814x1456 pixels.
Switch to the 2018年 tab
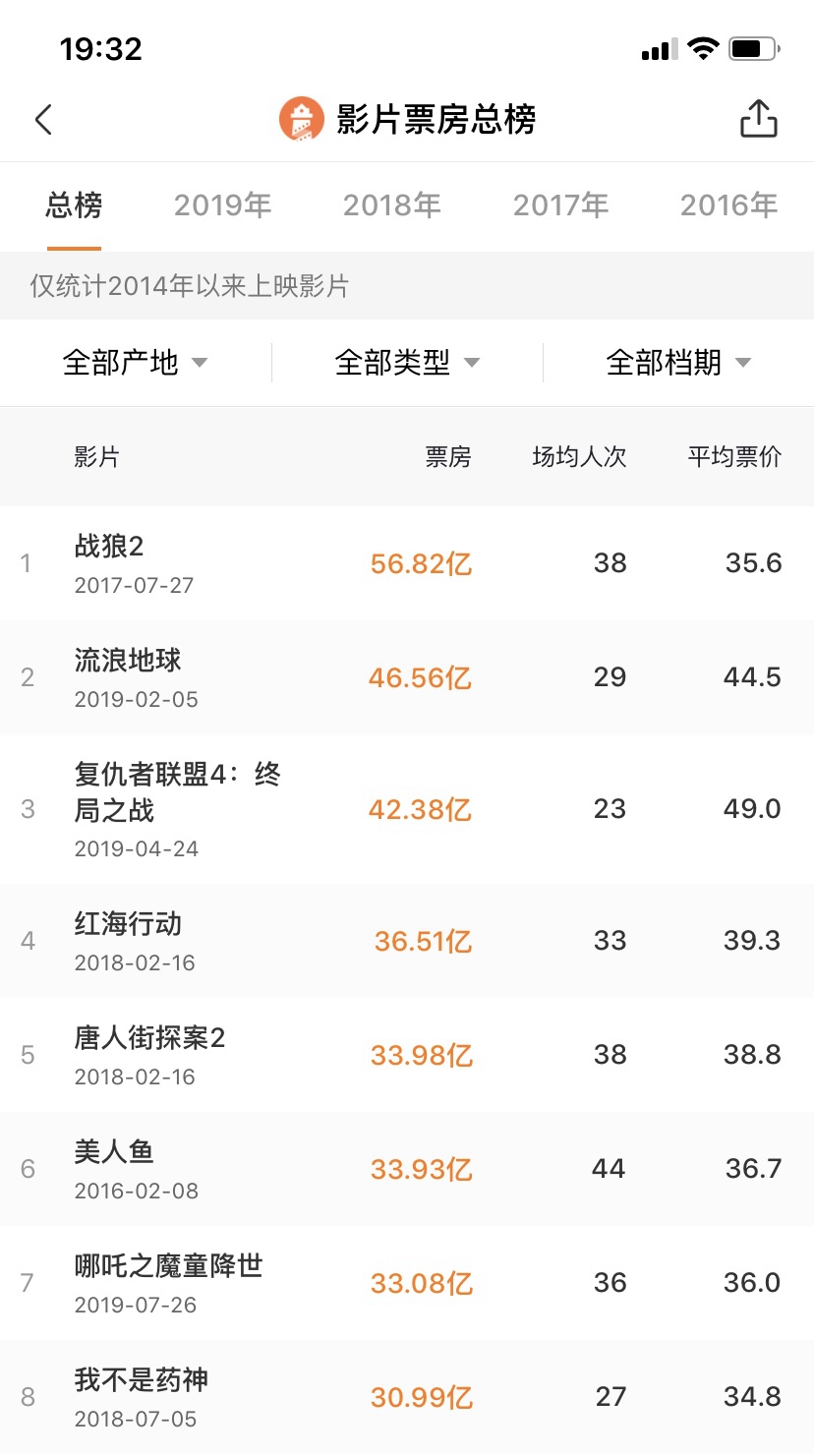[392, 205]
